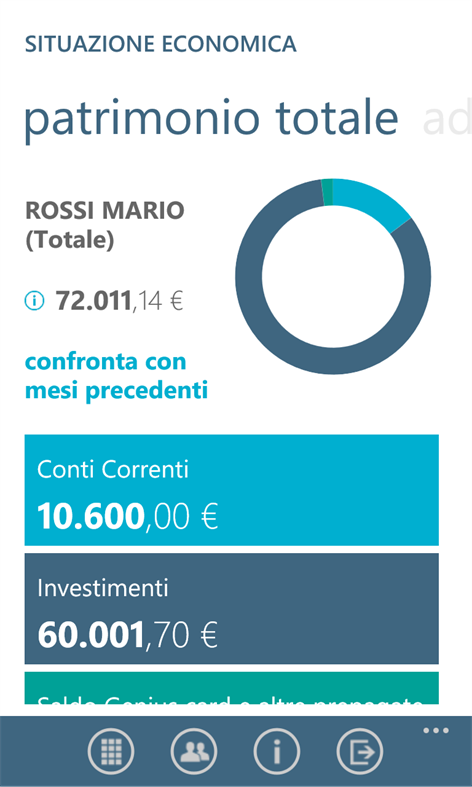Screen dimensions: 472x787
Task: Log out using the exit icon
Action: tap(360, 751)
